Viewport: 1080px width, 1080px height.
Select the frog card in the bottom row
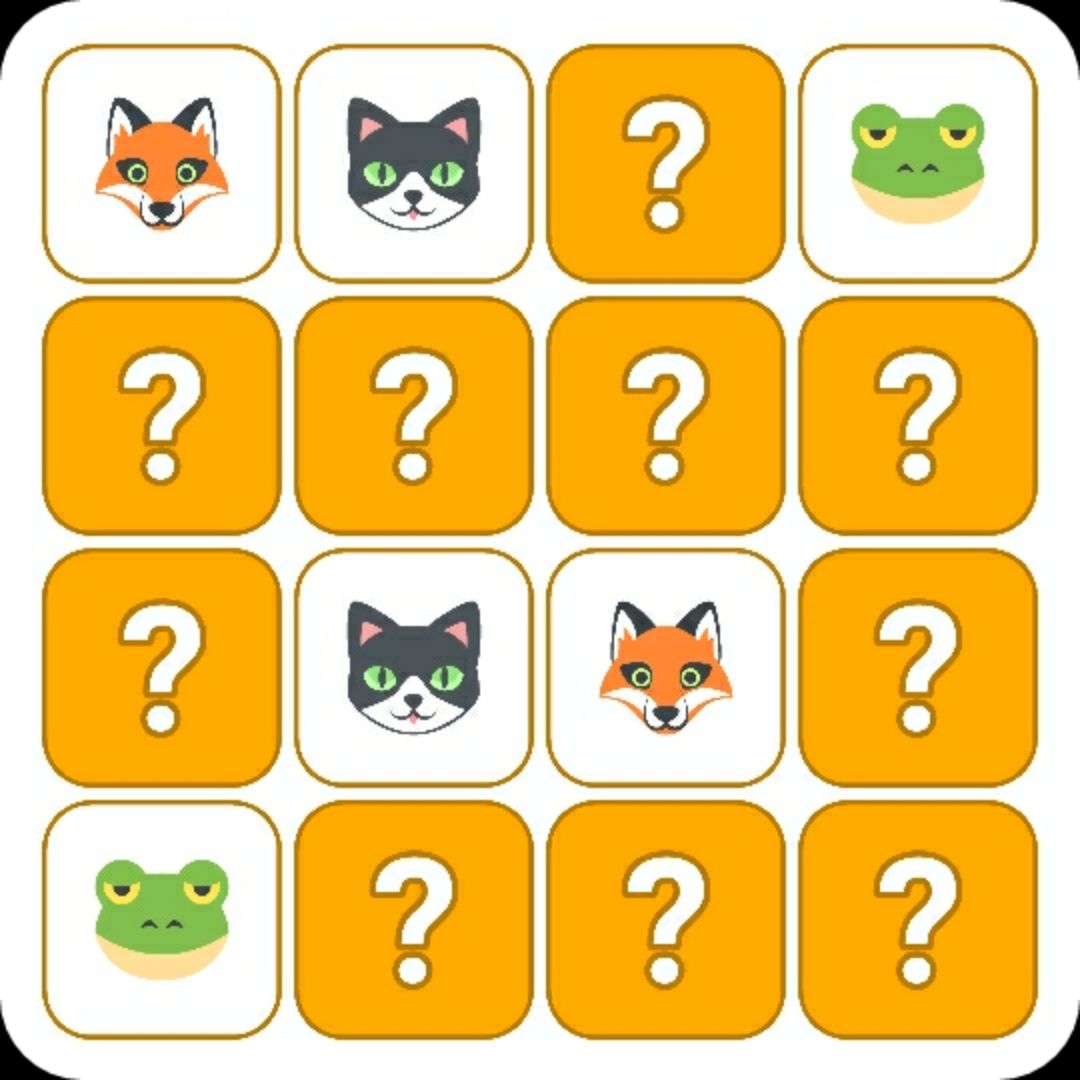coord(162,919)
